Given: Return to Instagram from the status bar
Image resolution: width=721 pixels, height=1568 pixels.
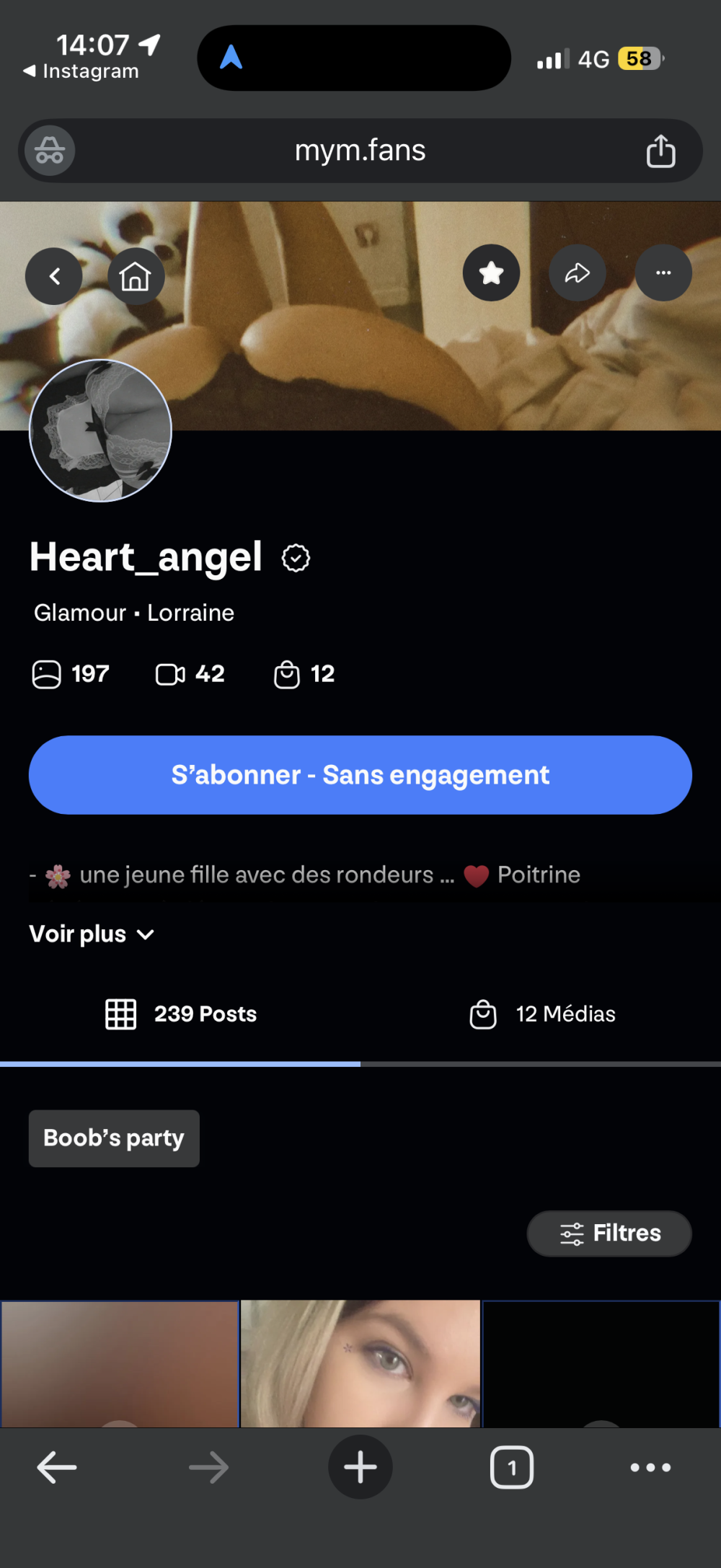Looking at the screenshot, I should click(x=81, y=71).
